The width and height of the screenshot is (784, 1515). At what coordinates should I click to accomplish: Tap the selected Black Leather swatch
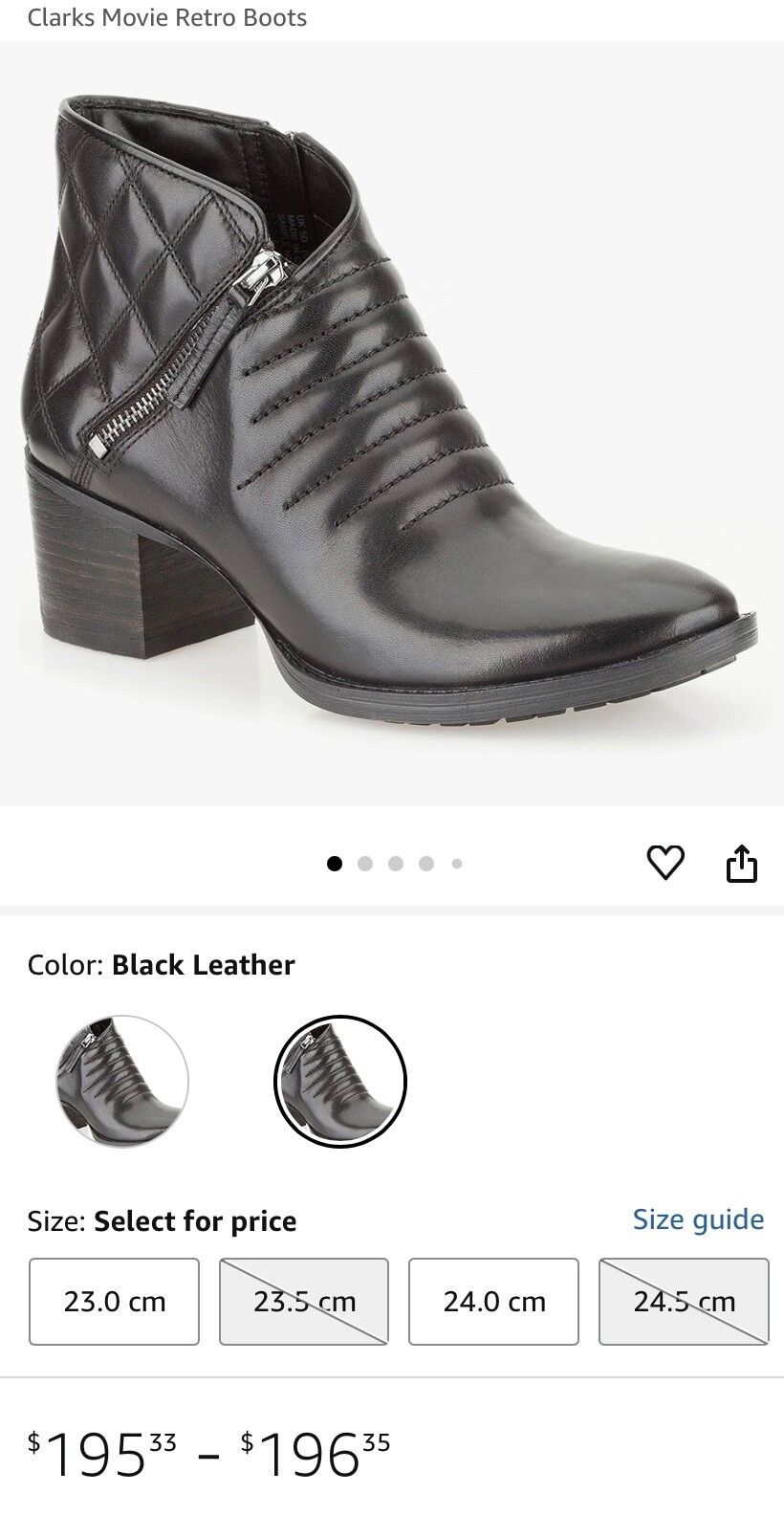pos(340,1082)
